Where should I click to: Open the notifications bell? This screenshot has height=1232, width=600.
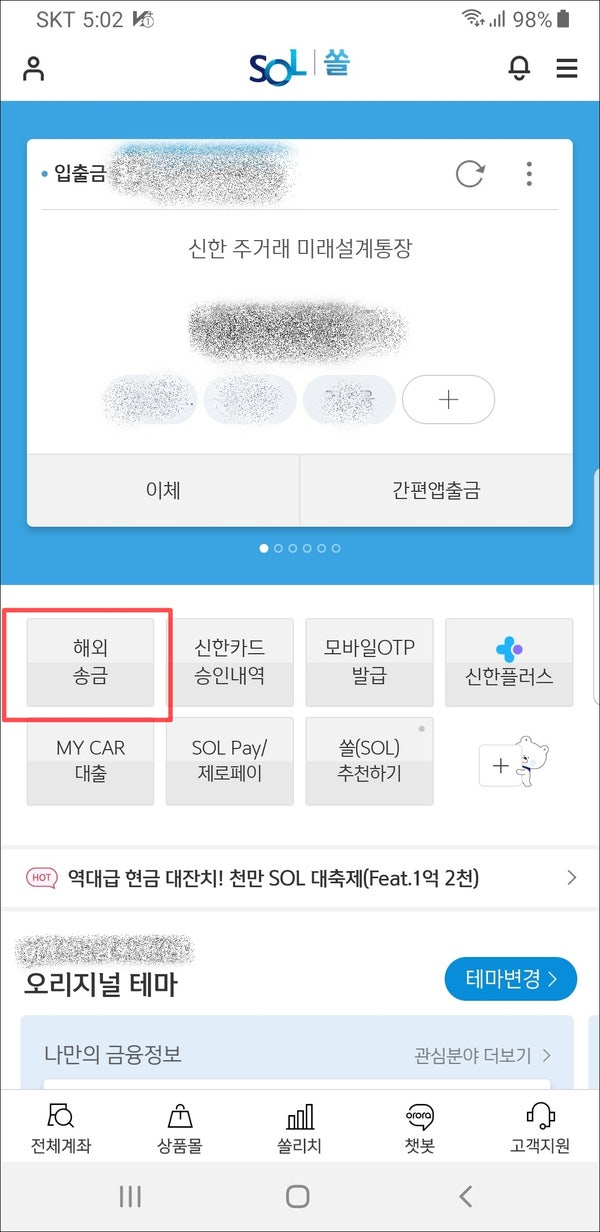519,68
